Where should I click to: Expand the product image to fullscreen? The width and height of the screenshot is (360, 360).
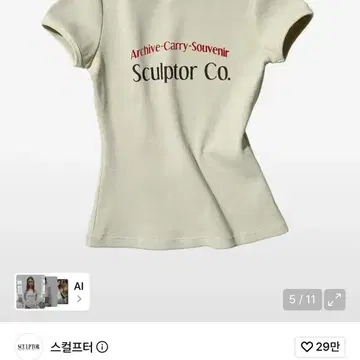(335, 300)
